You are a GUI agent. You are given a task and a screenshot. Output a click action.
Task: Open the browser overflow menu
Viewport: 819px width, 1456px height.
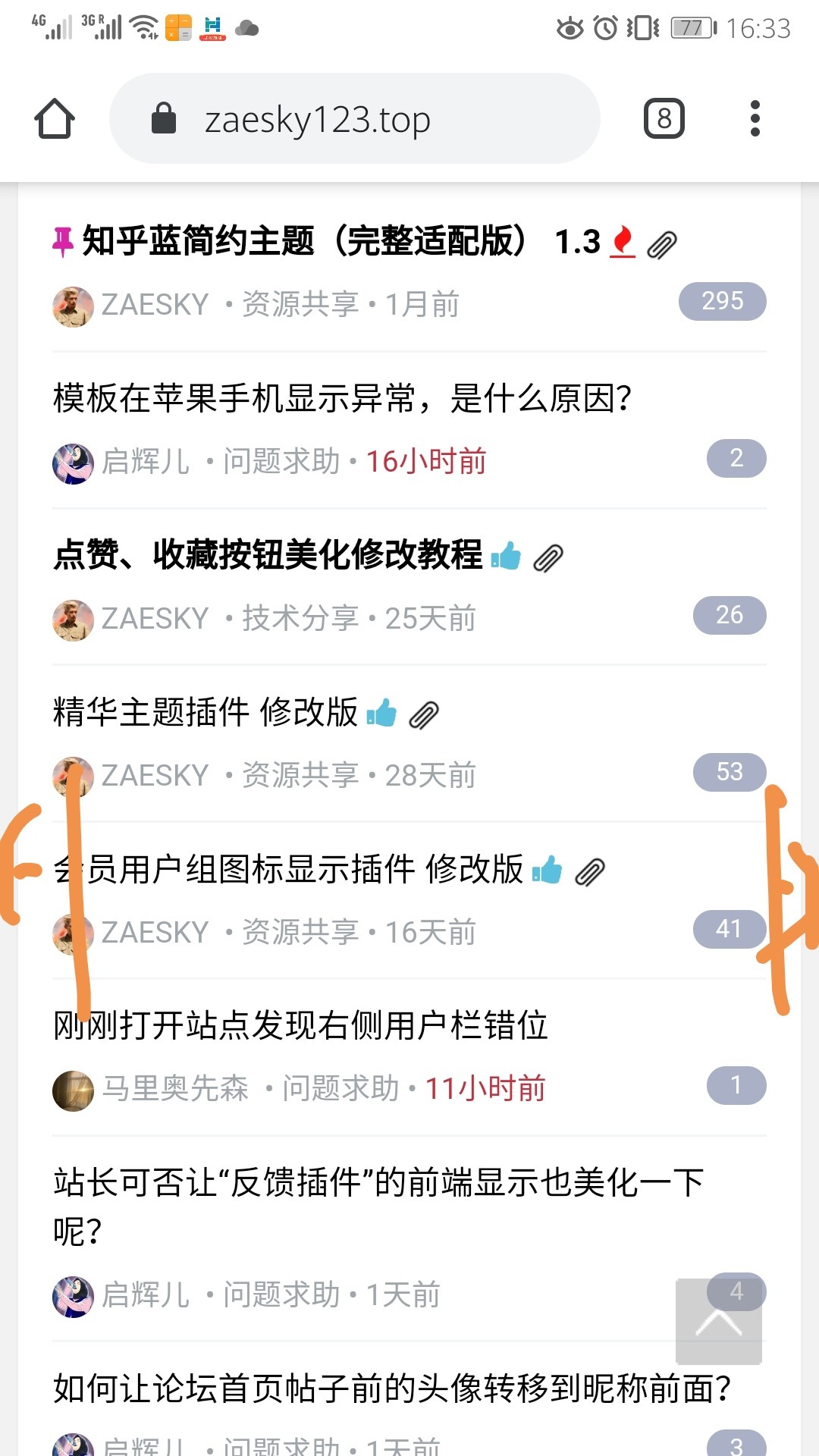click(755, 118)
